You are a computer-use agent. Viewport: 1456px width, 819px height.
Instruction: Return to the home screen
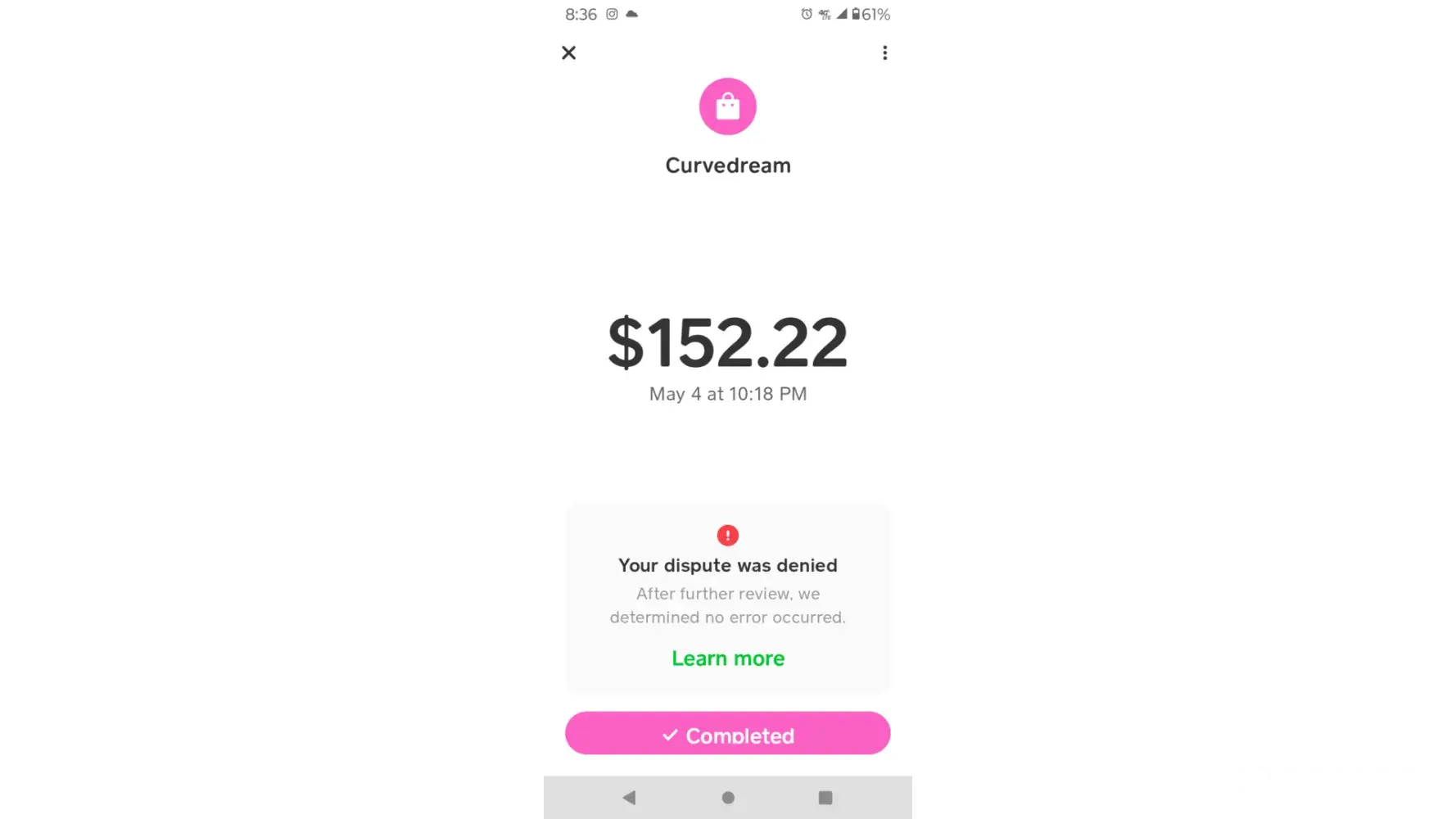pyautogui.click(x=727, y=798)
